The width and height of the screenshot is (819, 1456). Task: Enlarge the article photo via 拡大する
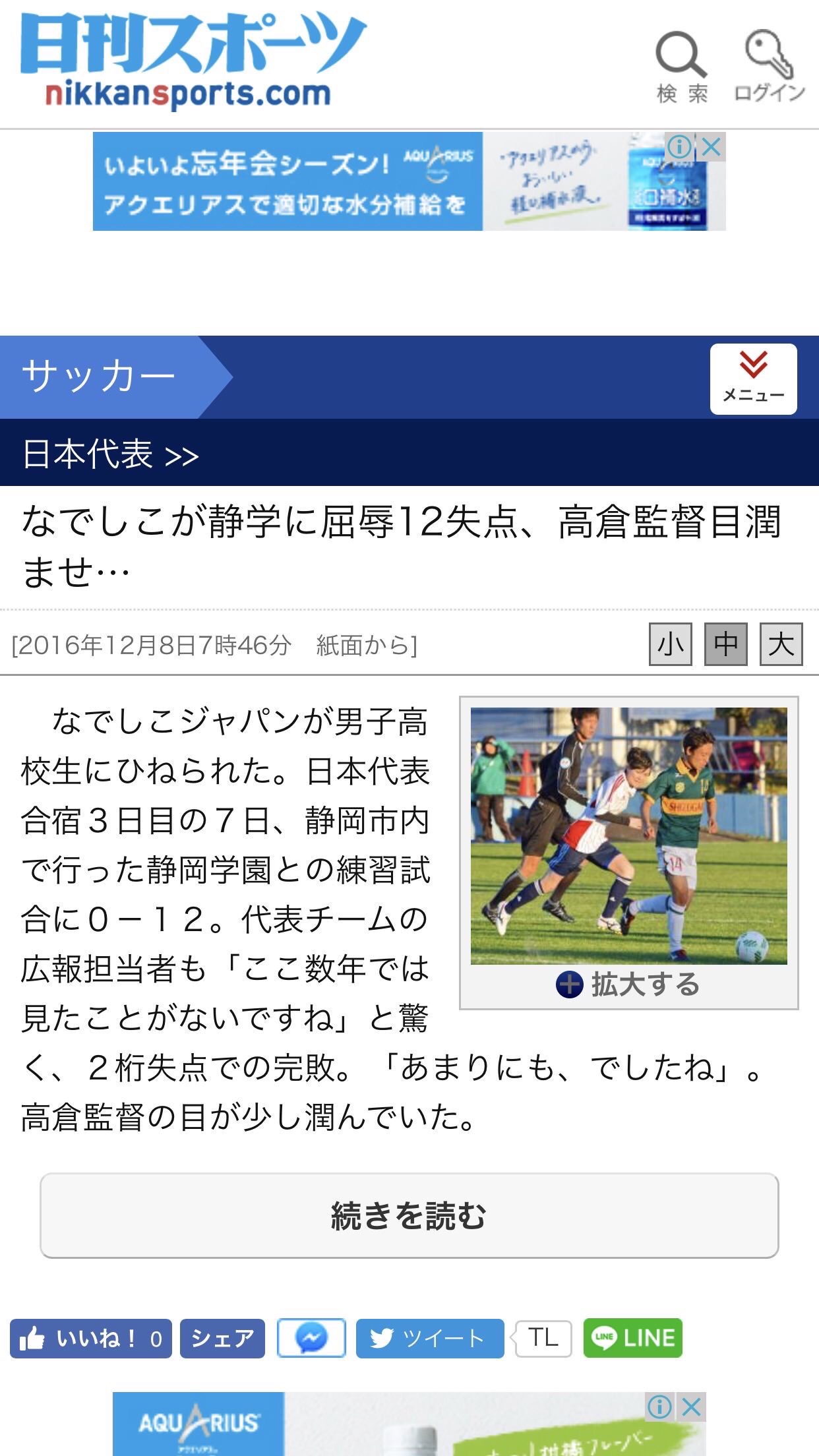coord(628,985)
